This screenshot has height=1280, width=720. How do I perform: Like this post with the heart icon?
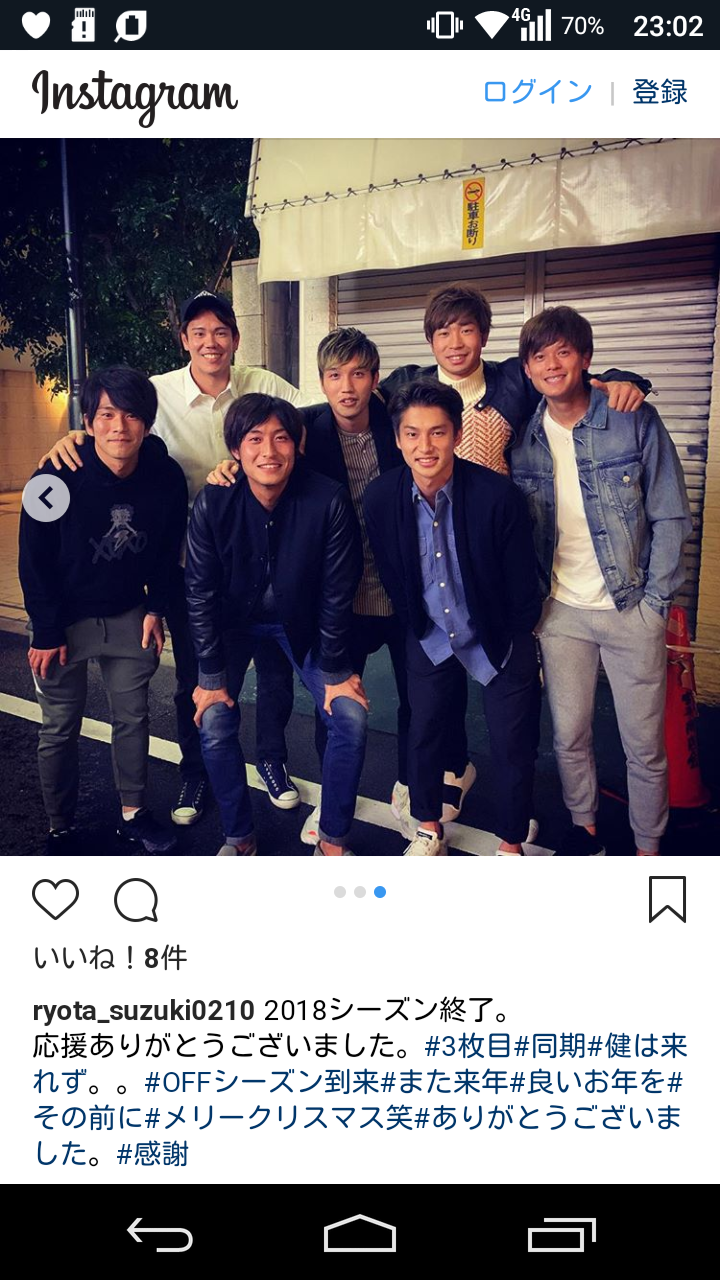tap(56, 899)
